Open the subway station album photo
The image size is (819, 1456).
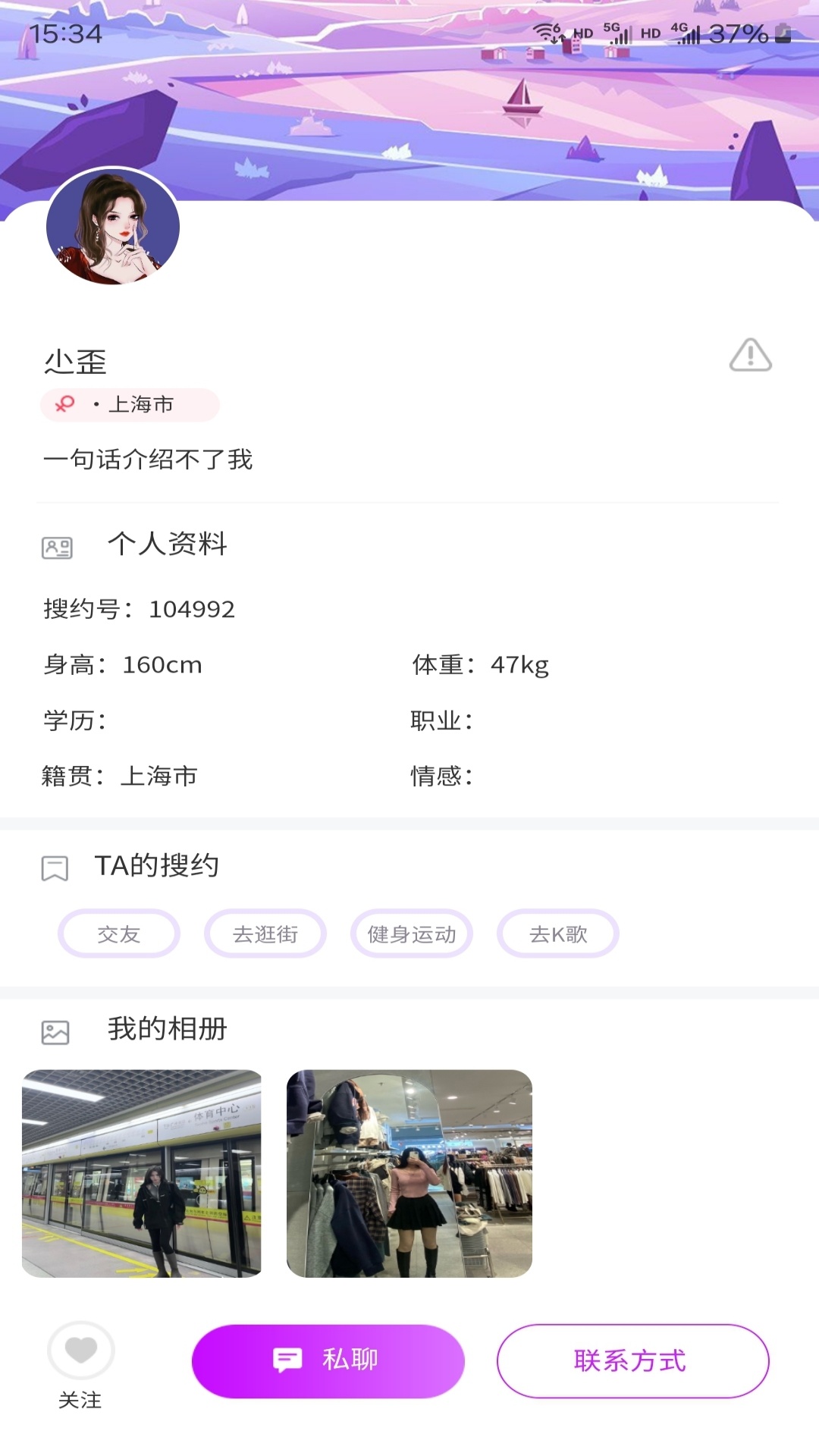coord(142,1173)
